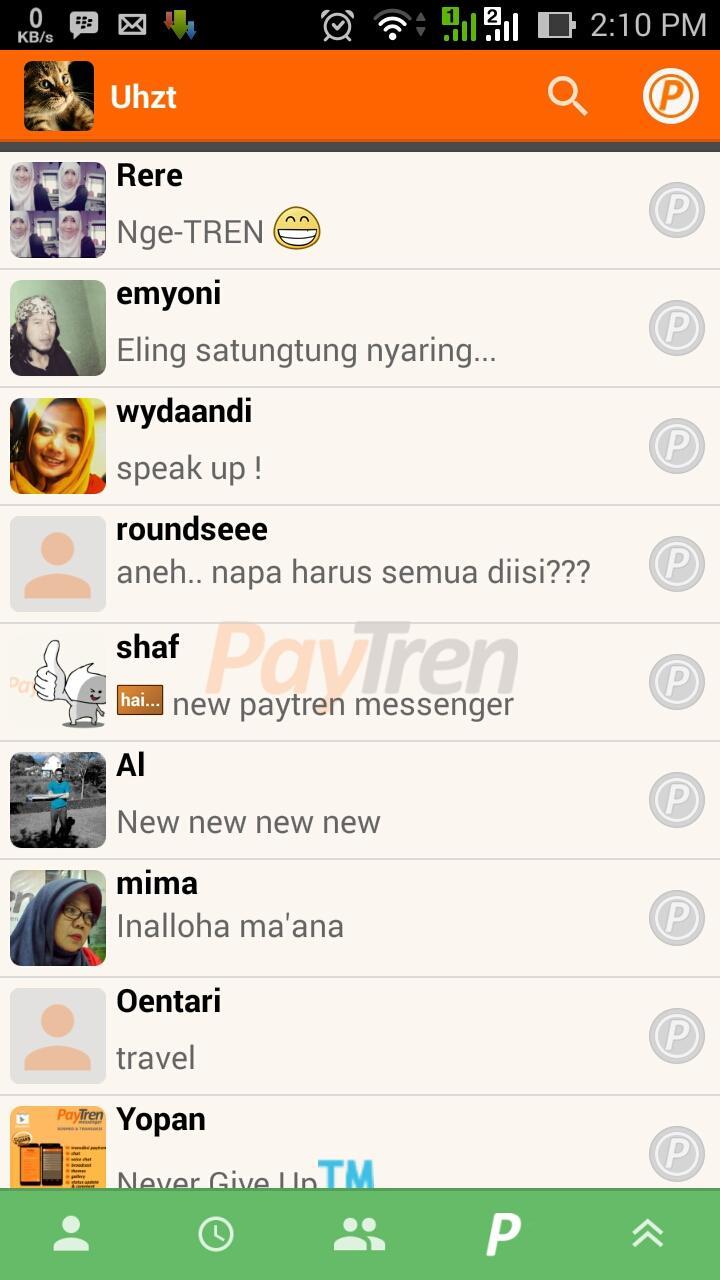Image resolution: width=720 pixels, height=1280 pixels.
Task: Open recent chats via the clock icon
Action: [x=215, y=1232]
